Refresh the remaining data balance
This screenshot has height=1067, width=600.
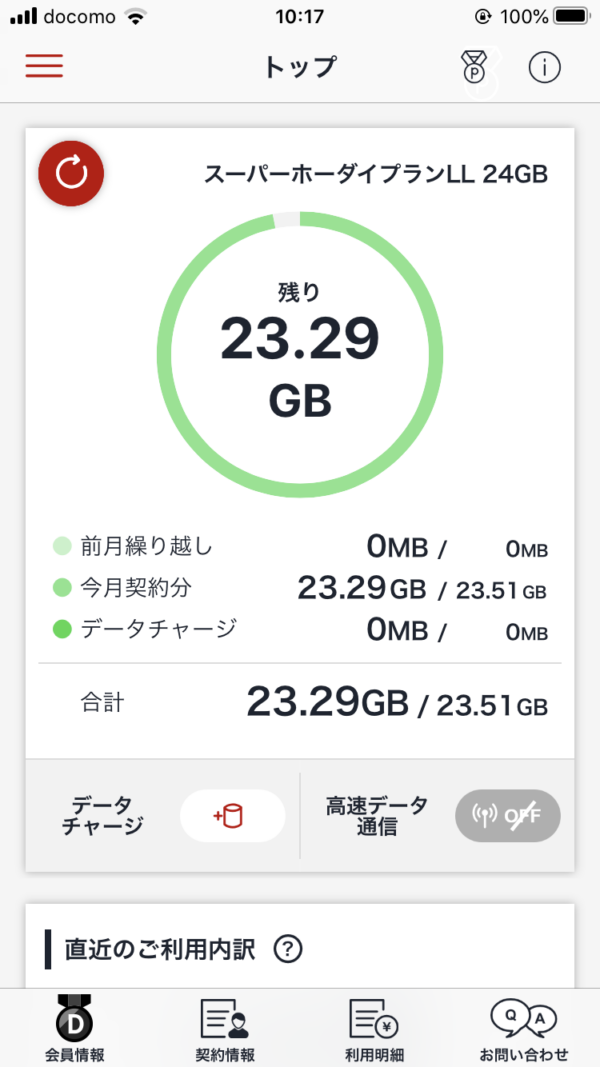tap(71, 174)
